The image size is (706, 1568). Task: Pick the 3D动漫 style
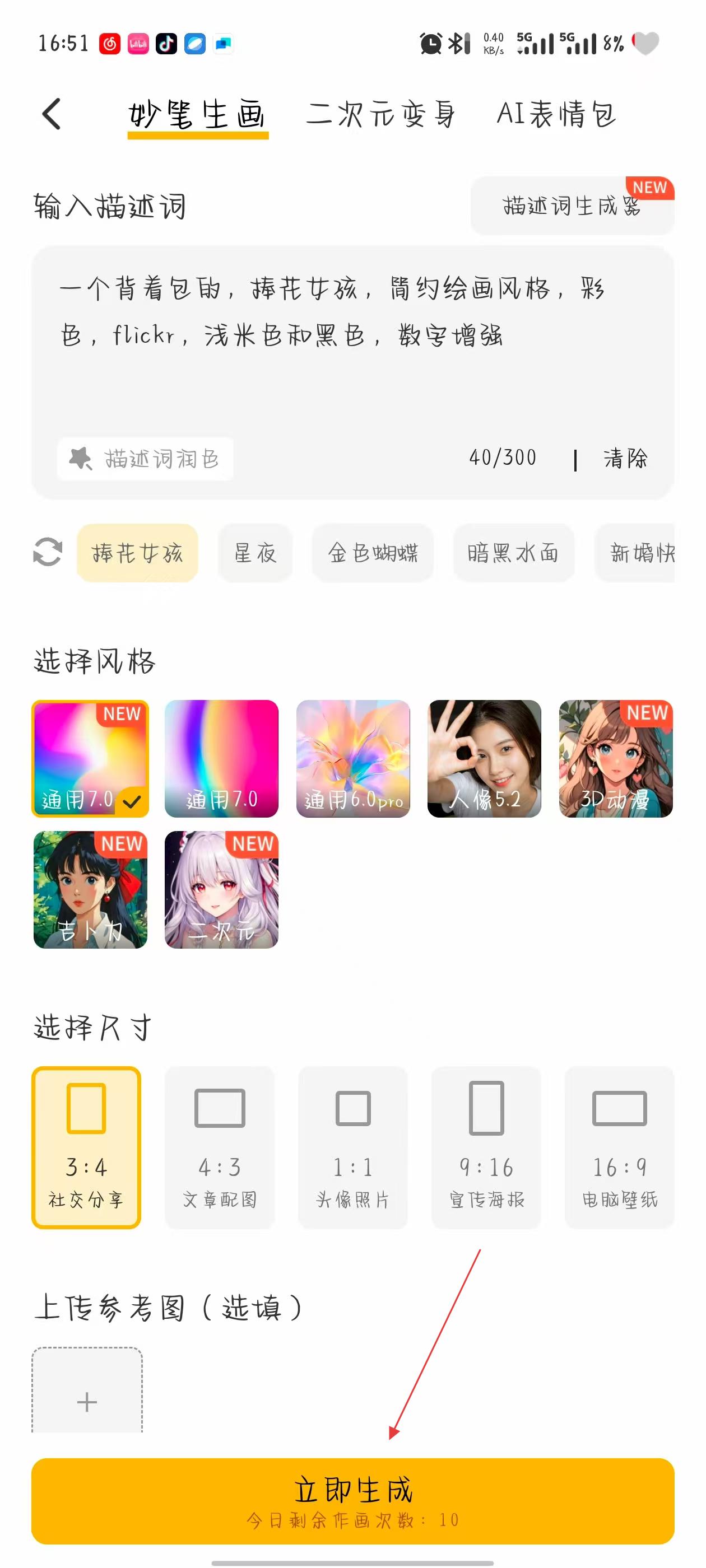616,758
